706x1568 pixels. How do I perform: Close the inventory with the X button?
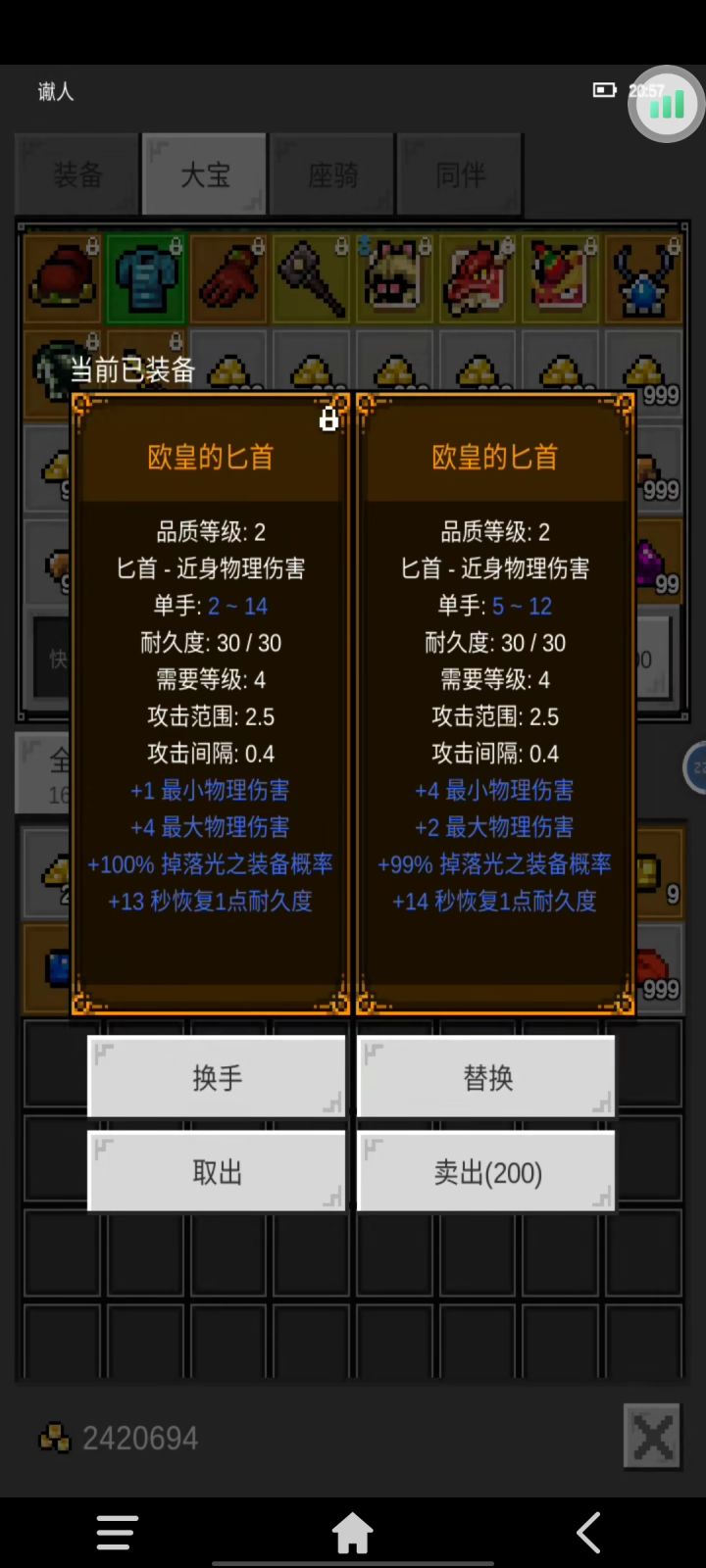coord(652,1438)
